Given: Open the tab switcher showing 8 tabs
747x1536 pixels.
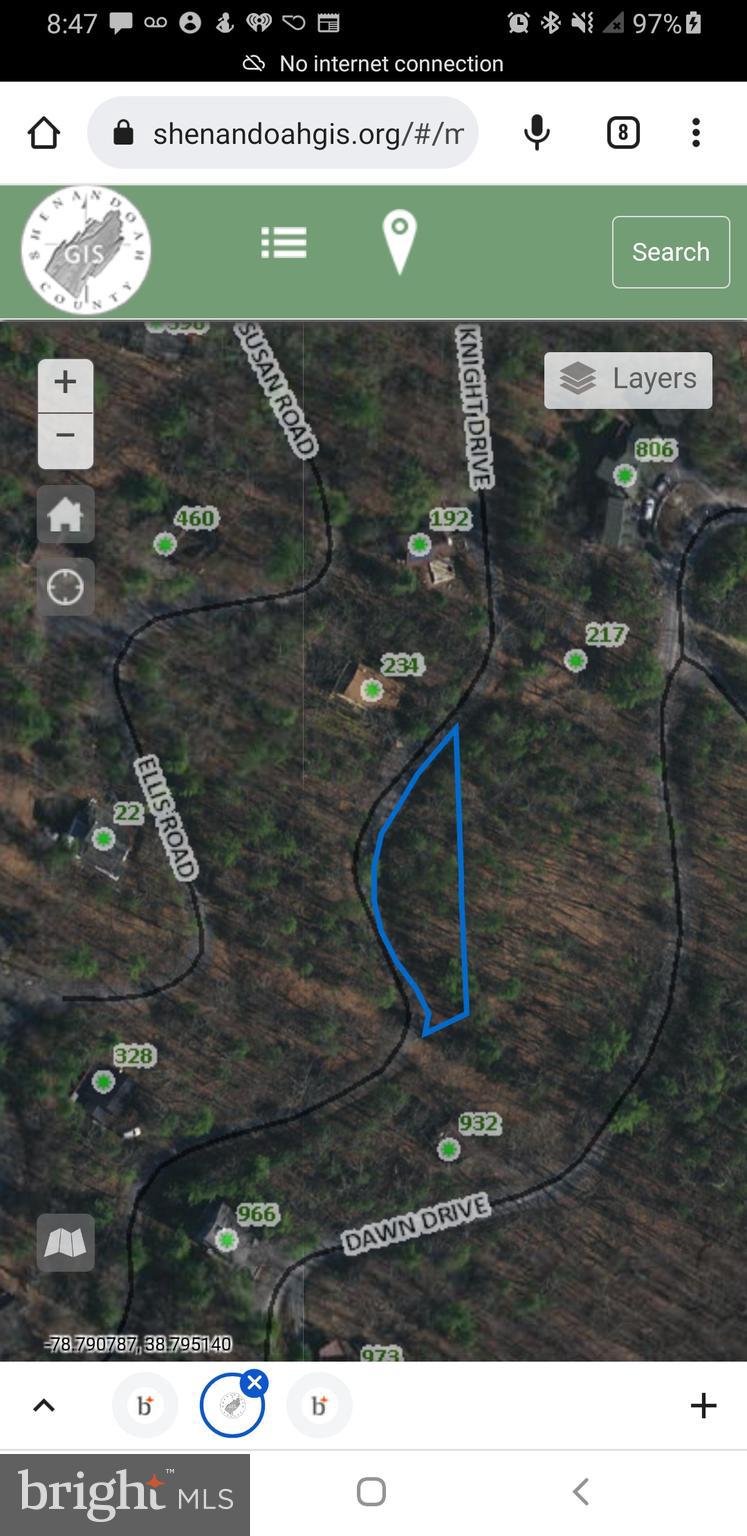Looking at the screenshot, I should [623, 133].
